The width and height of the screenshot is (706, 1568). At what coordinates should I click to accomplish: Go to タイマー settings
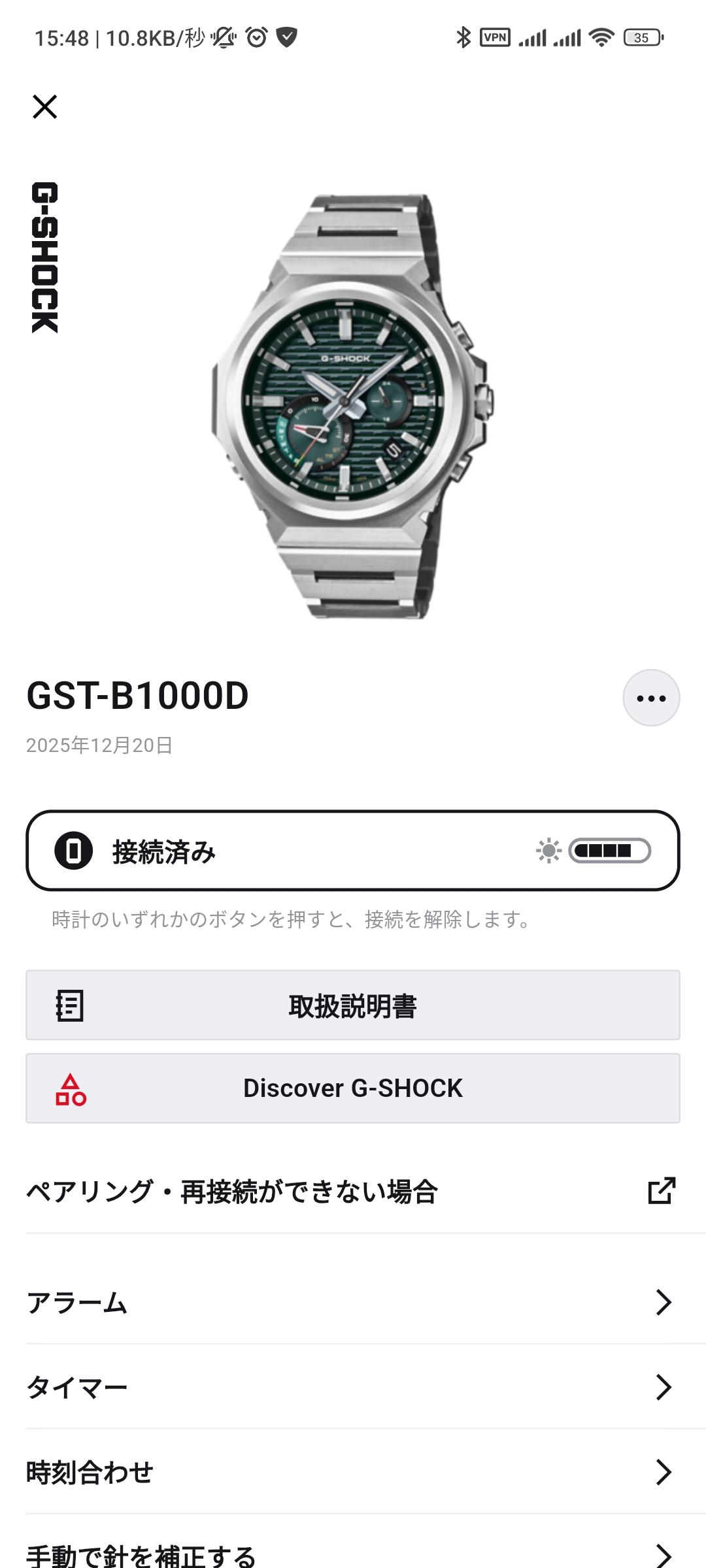pyautogui.click(x=353, y=1387)
